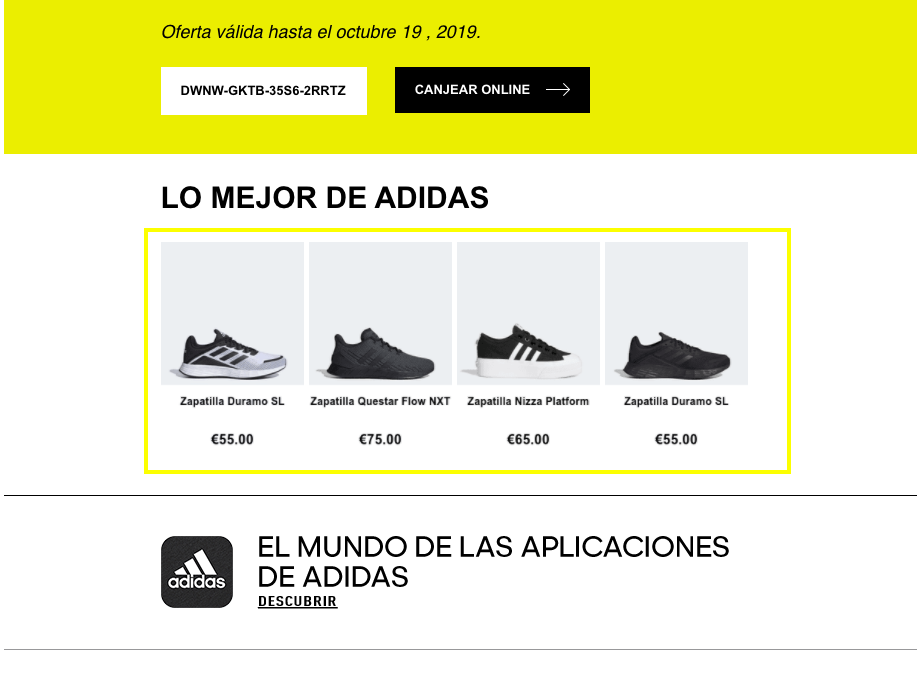Viewport: 922px width, 680px height.
Task: Select the promo code DWNW-GKTB-35S6-2RRTZ box
Action: click(264, 91)
